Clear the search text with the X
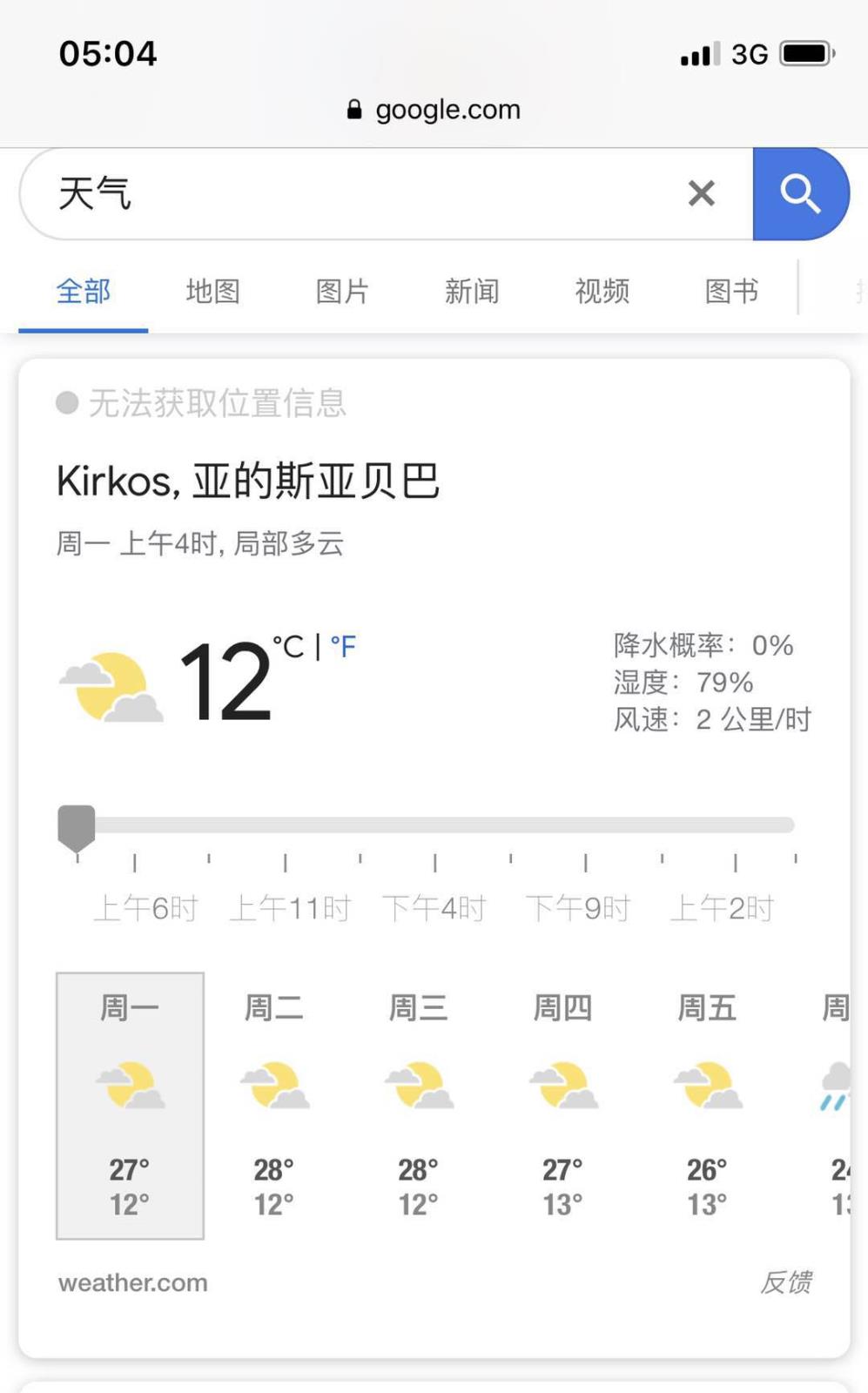This screenshot has width=868, height=1393. point(702,193)
